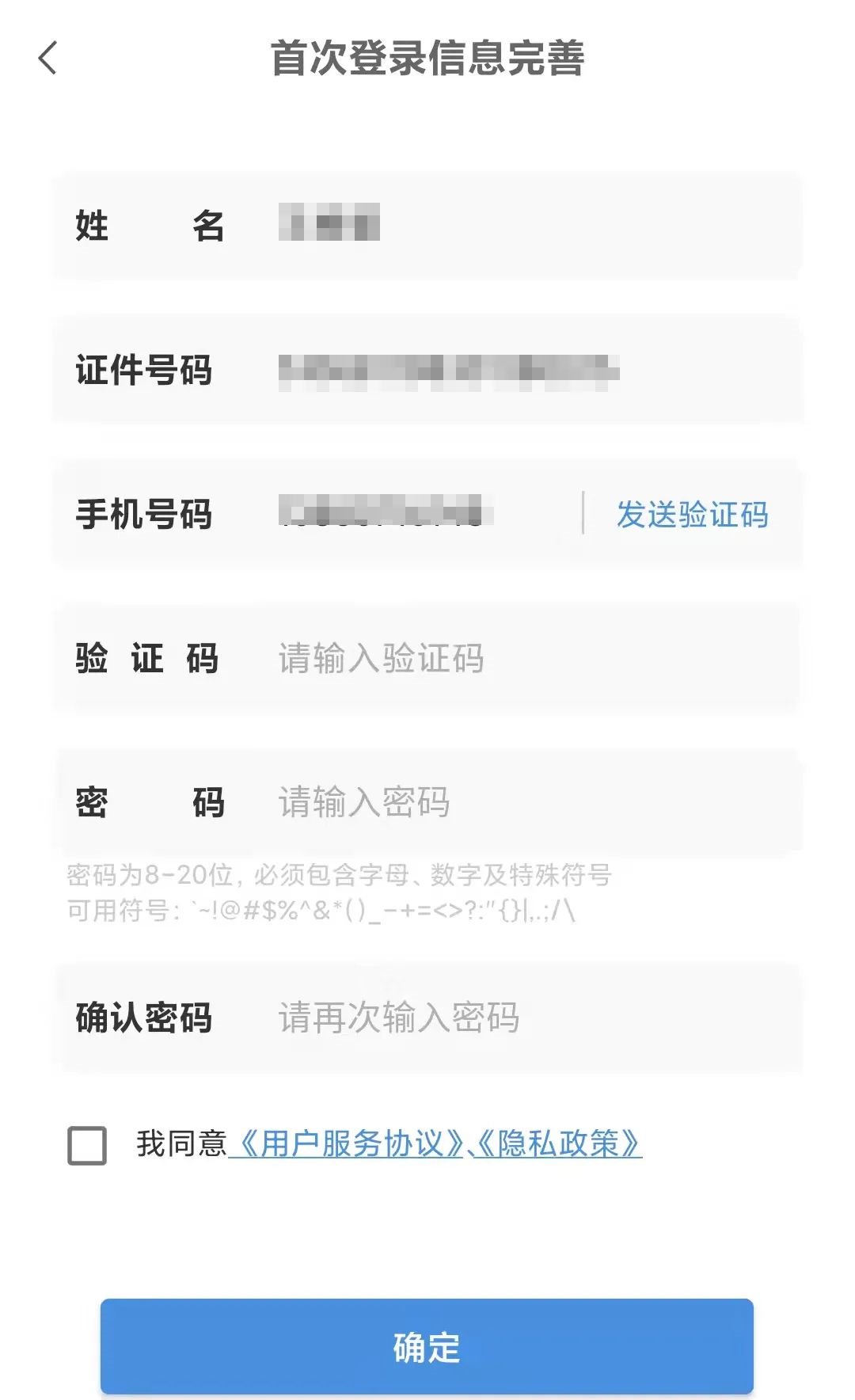Viewport: 855px width, 1400px height.
Task: Tap the 确定 button
Action: point(427,1346)
